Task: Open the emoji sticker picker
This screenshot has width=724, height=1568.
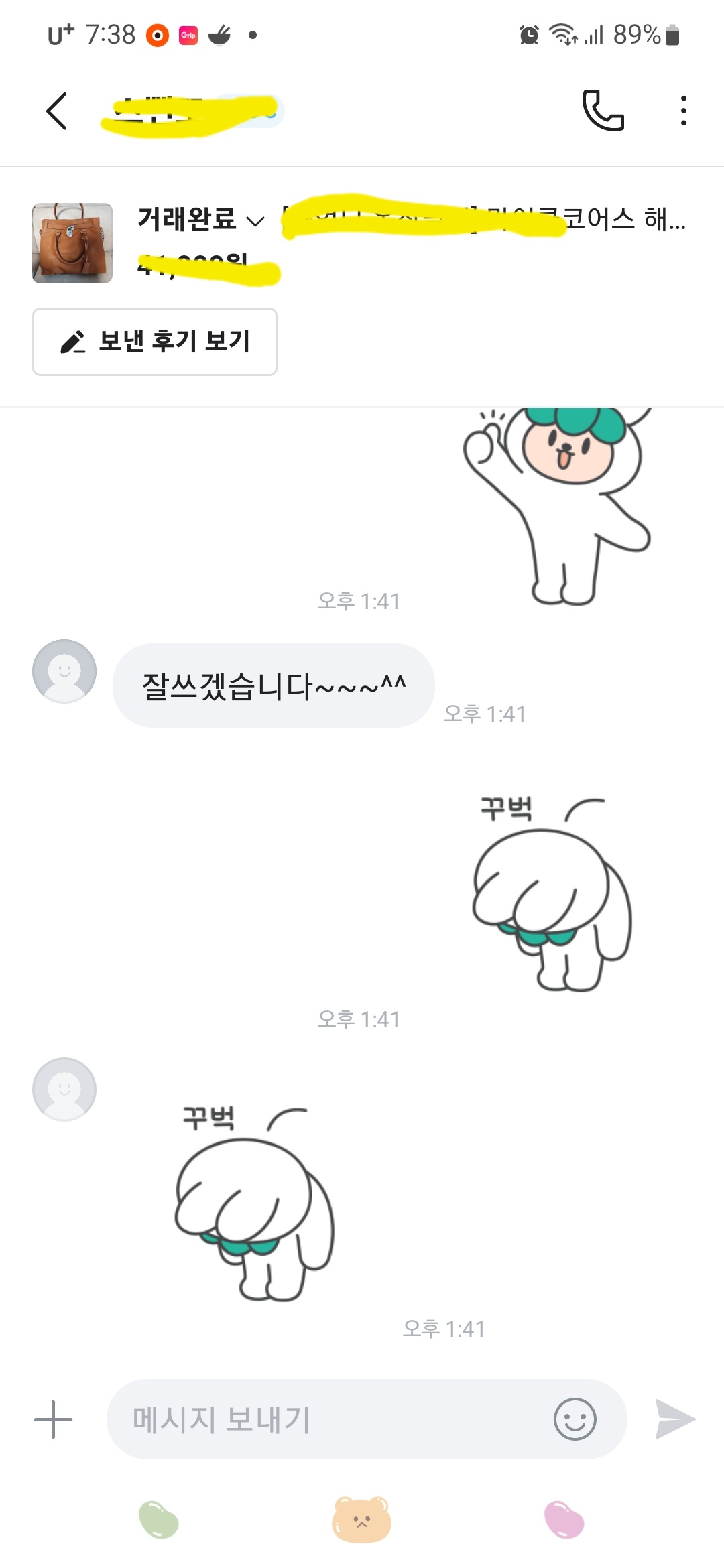Action: point(575,1419)
